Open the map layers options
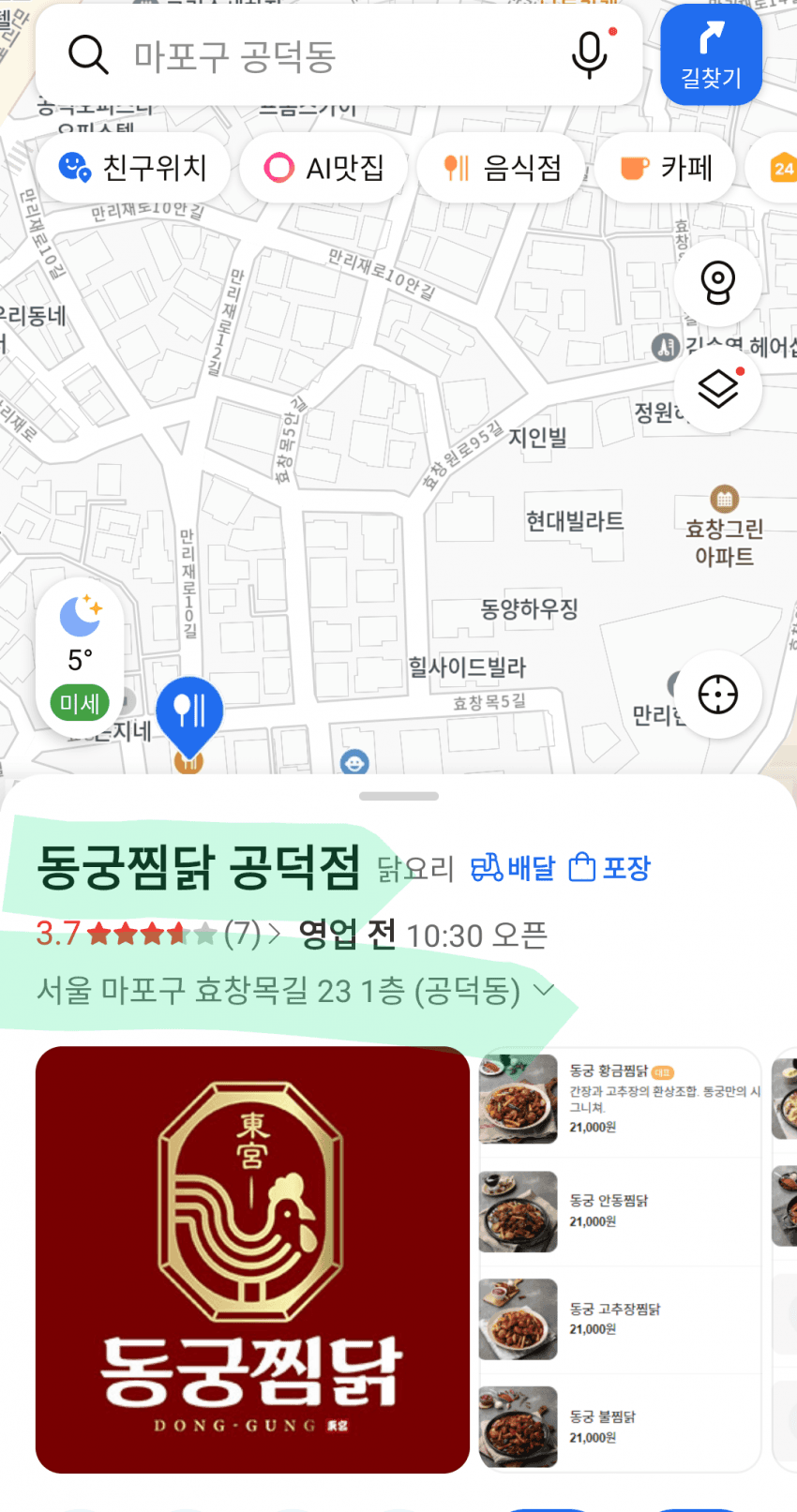 point(718,388)
